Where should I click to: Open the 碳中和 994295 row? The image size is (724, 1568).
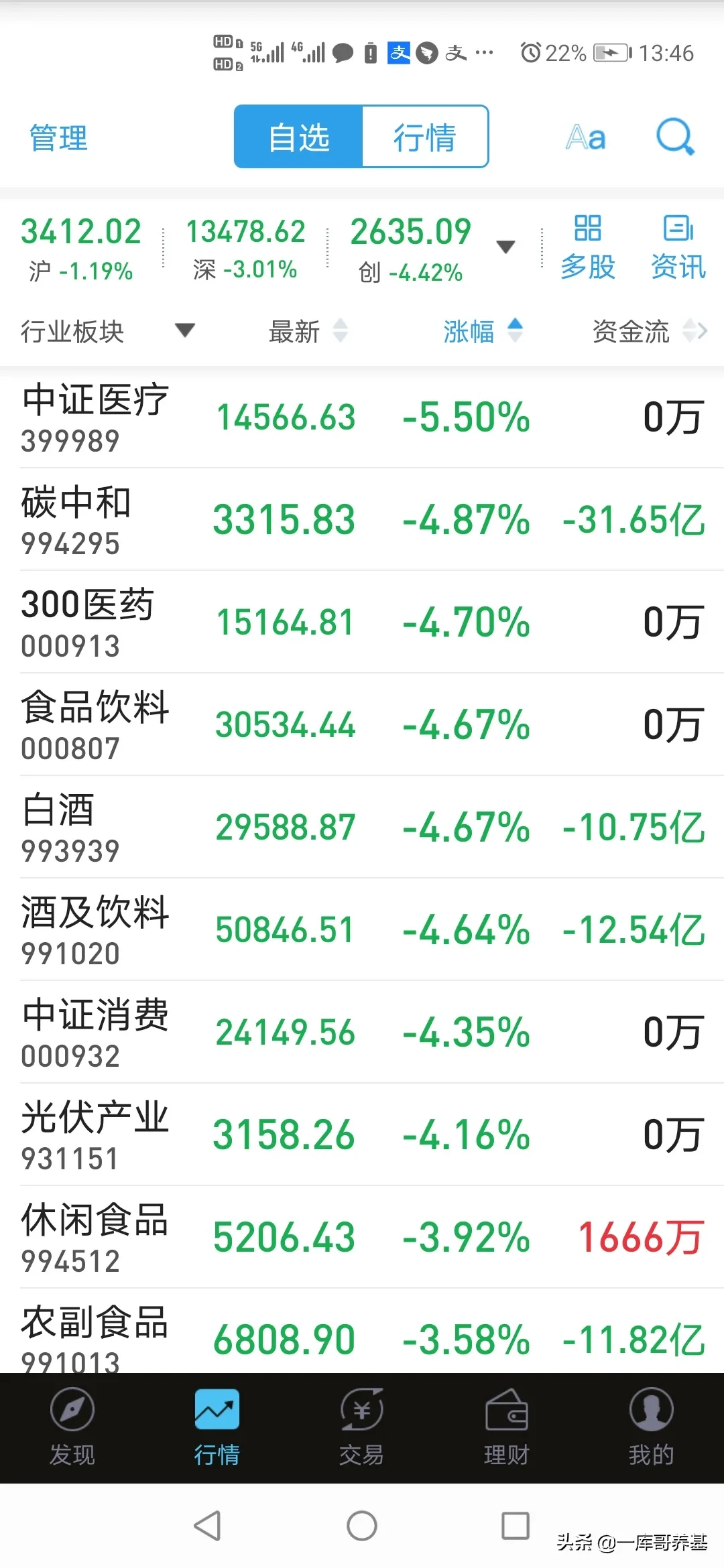pyautogui.click(x=362, y=520)
